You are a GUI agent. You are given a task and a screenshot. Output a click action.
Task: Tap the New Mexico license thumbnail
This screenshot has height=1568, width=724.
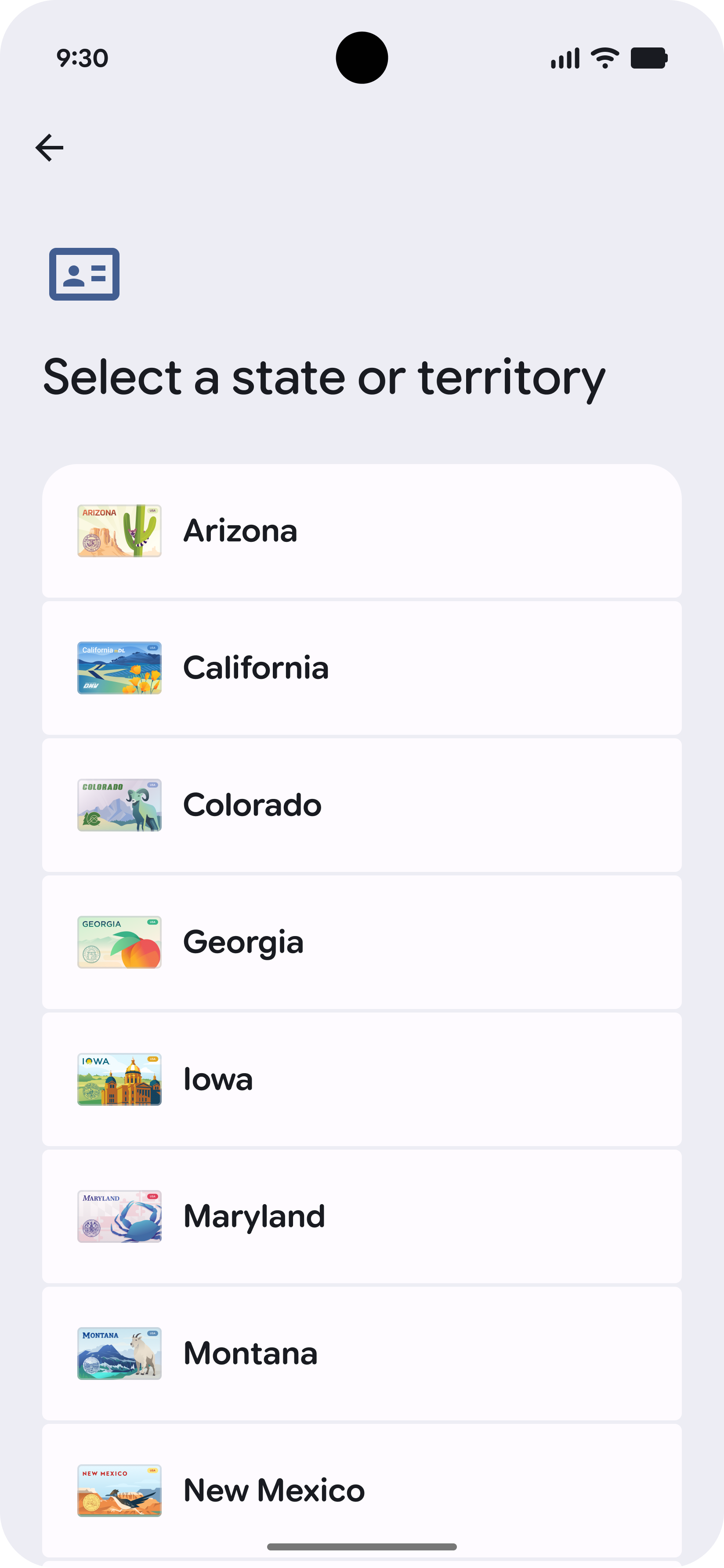coord(119,1490)
